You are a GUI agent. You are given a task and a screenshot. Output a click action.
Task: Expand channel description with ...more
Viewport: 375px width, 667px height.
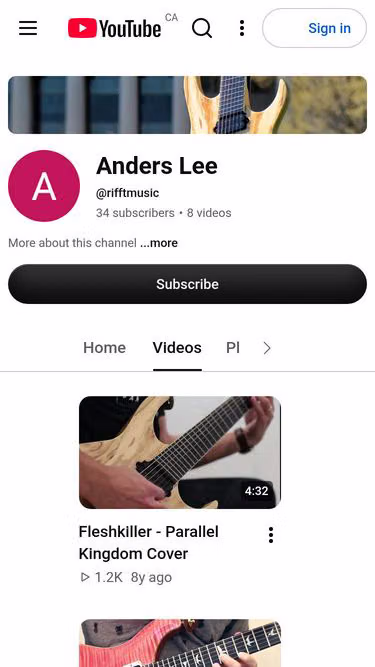point(159,243)
